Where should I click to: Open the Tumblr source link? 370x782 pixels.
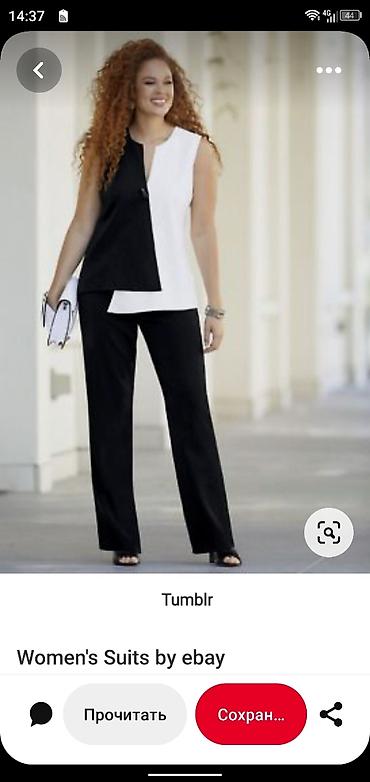click(187, 599)
